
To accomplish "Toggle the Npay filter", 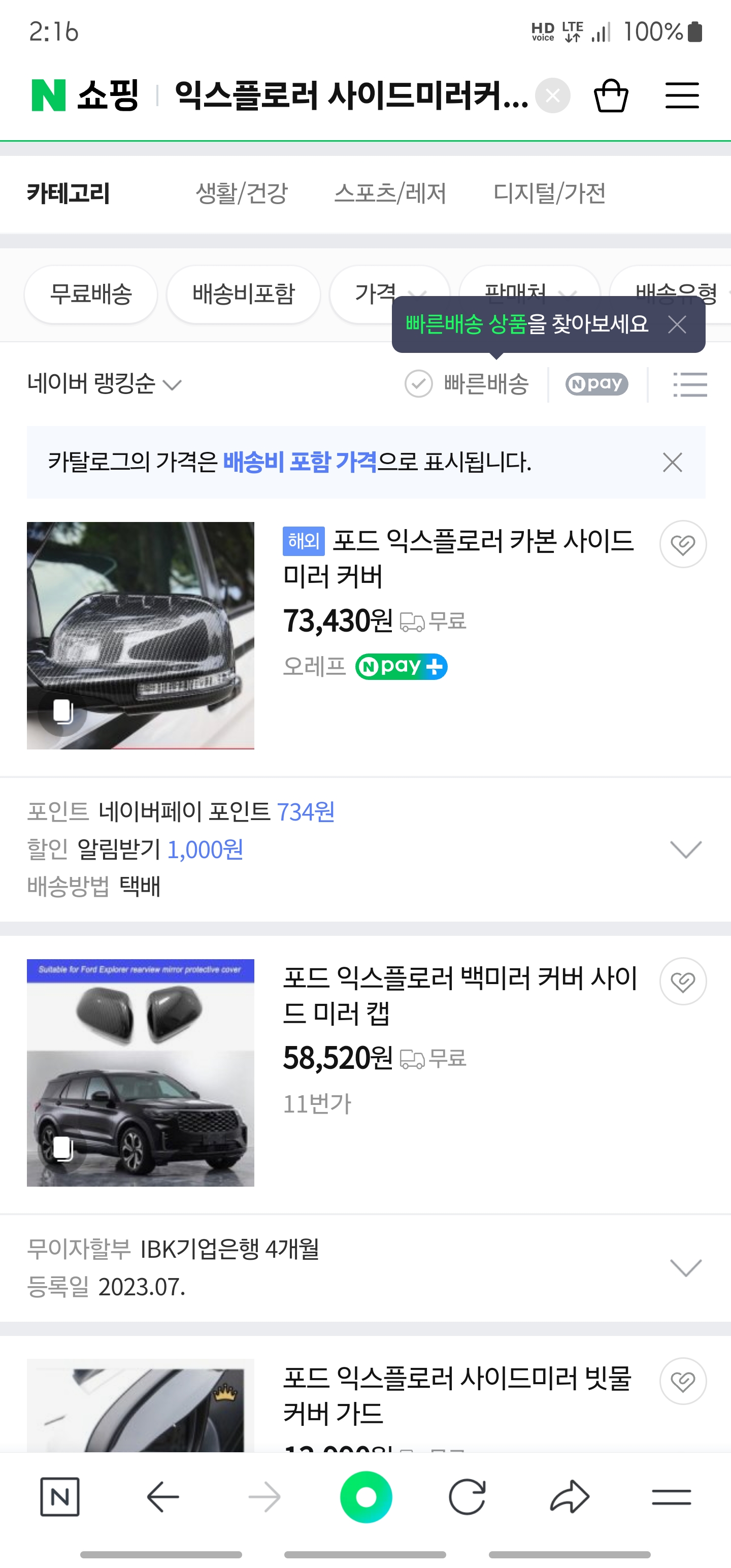I will point(596,384).
